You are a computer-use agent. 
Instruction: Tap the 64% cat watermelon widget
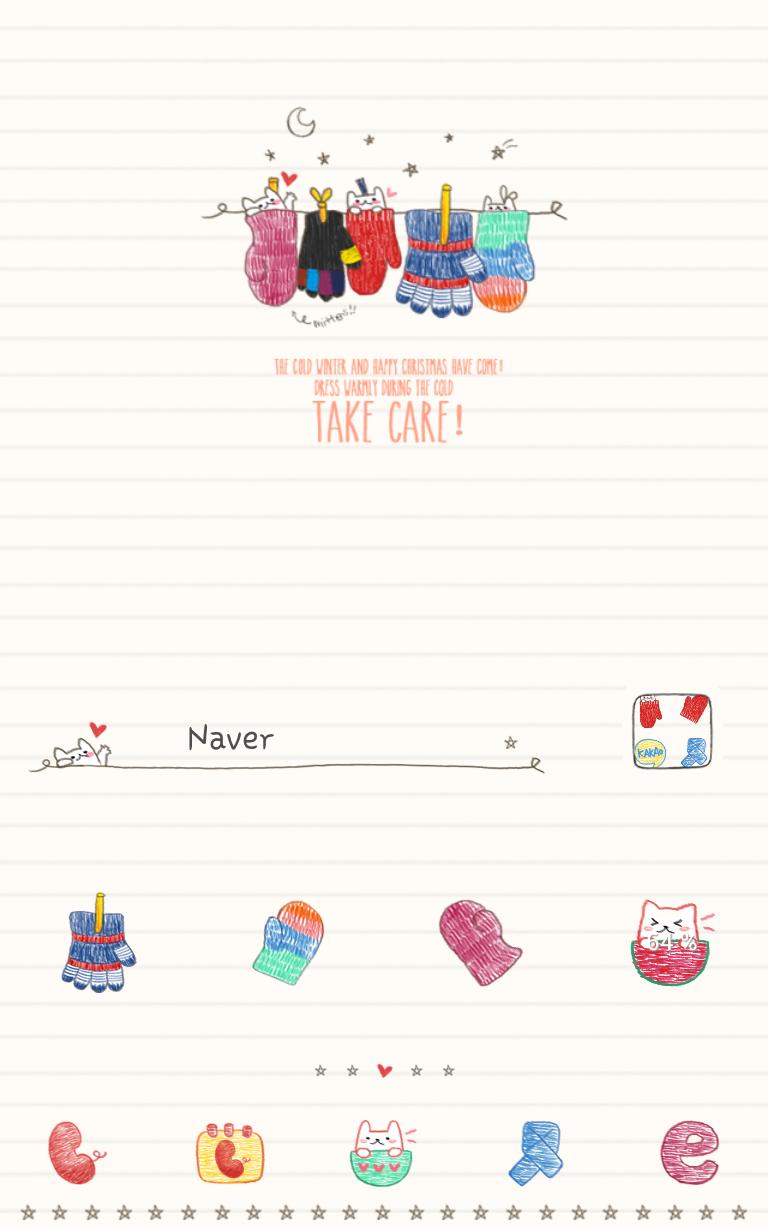pos(672,943)
